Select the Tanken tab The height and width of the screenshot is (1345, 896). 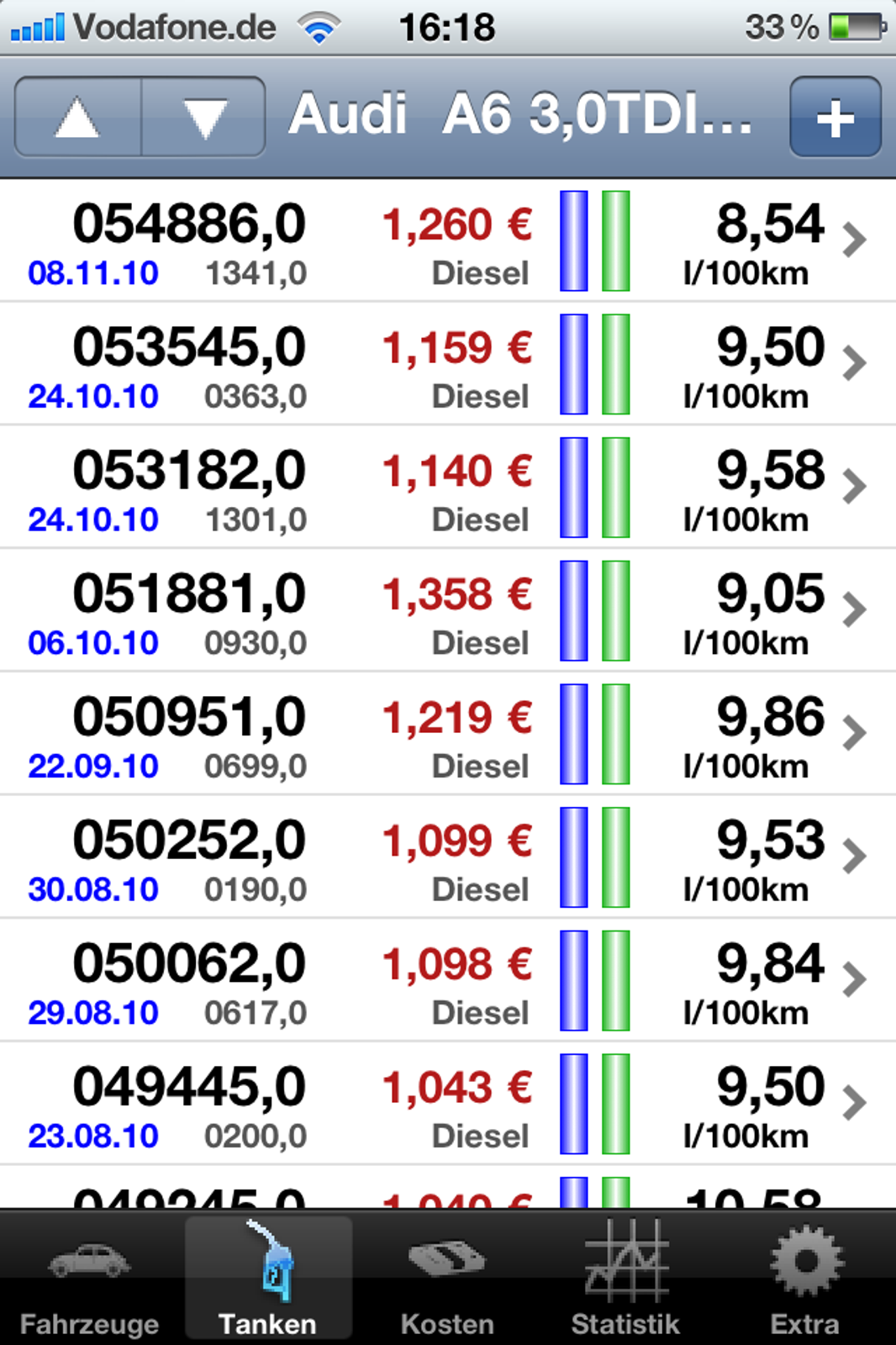(268, 1278)
